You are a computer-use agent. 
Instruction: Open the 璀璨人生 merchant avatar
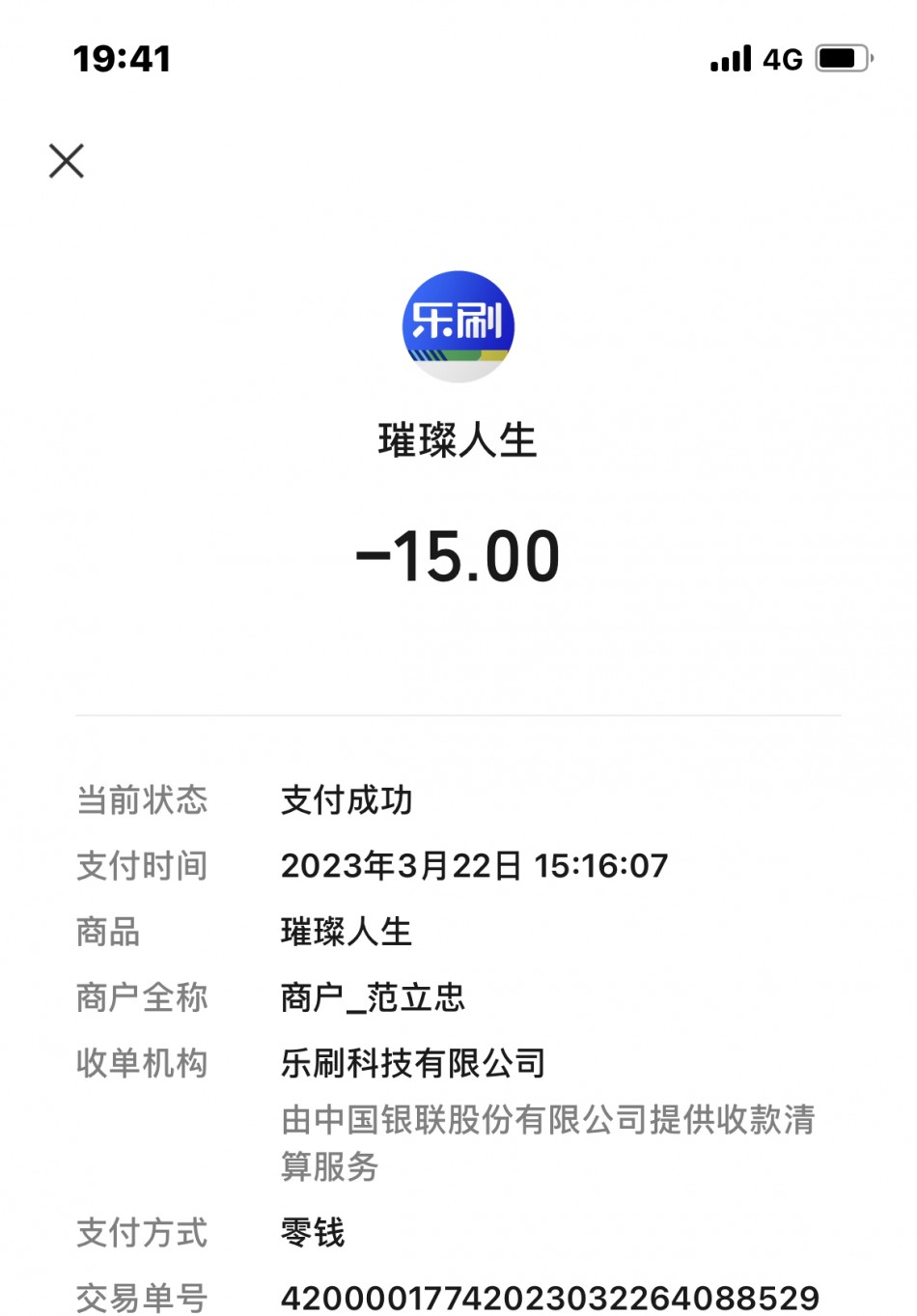point(458,326)
